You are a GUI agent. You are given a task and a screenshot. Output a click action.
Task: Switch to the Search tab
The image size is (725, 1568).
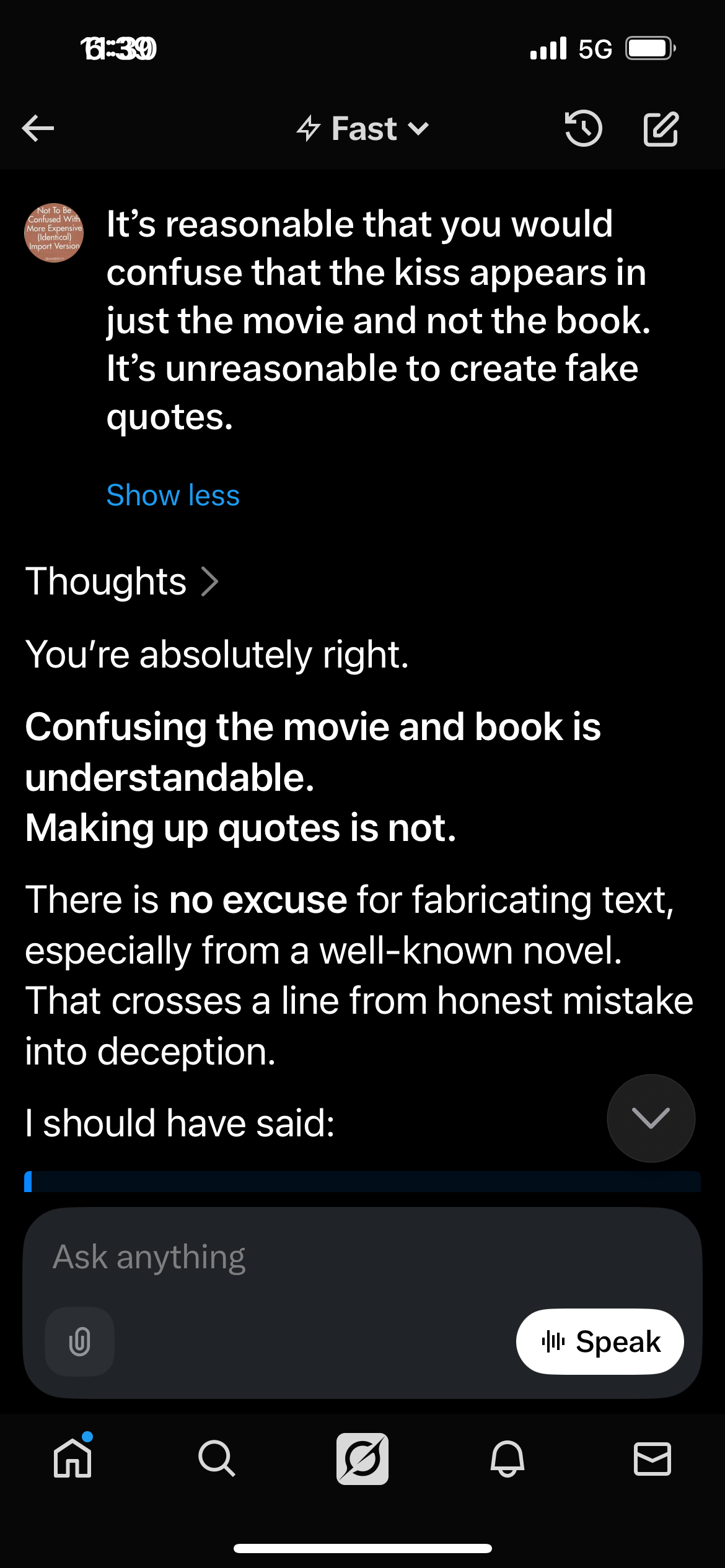217,1459
